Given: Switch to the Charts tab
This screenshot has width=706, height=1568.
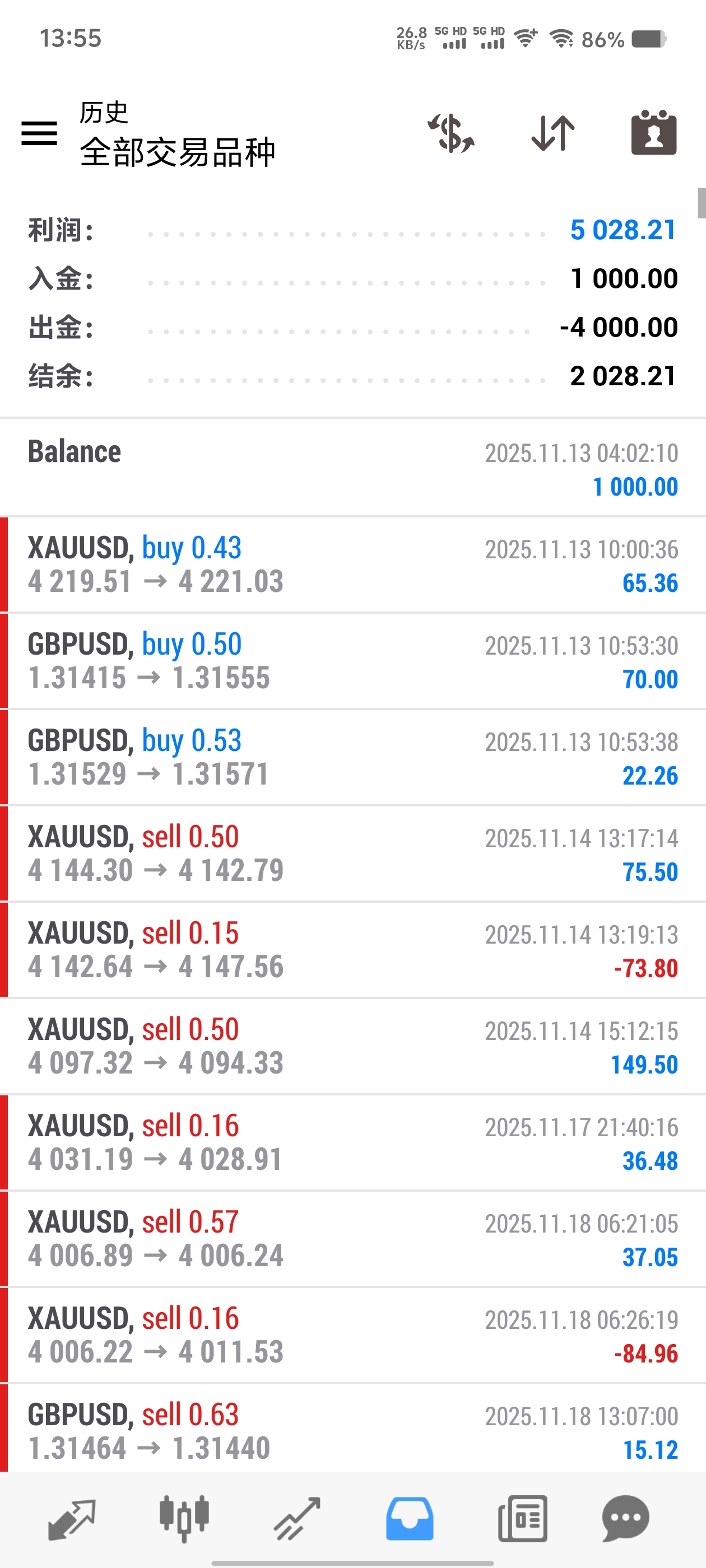Looking at the screenshot, I should [x=184, y=1519].
